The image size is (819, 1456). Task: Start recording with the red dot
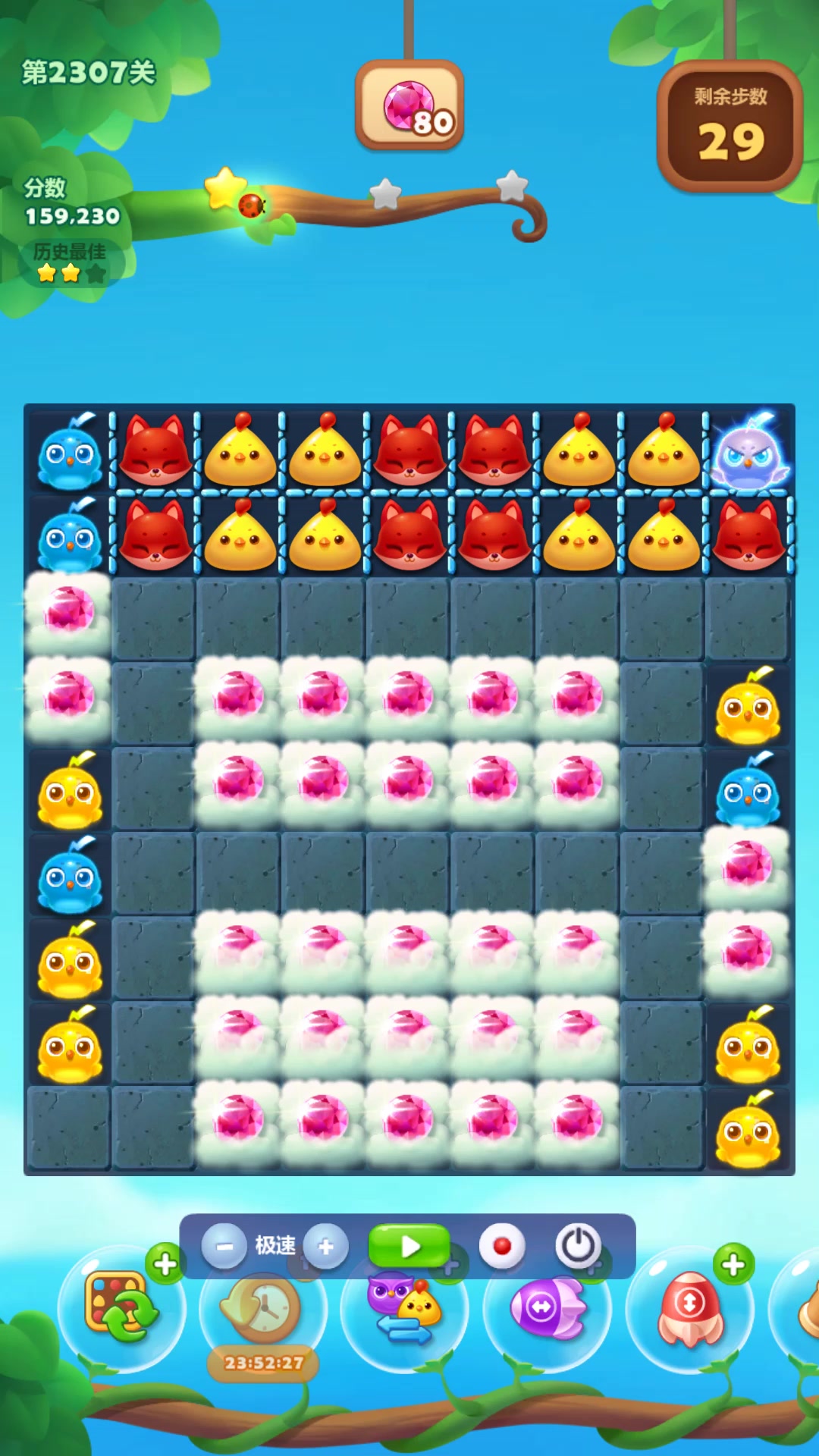(x=501, y=1246)
